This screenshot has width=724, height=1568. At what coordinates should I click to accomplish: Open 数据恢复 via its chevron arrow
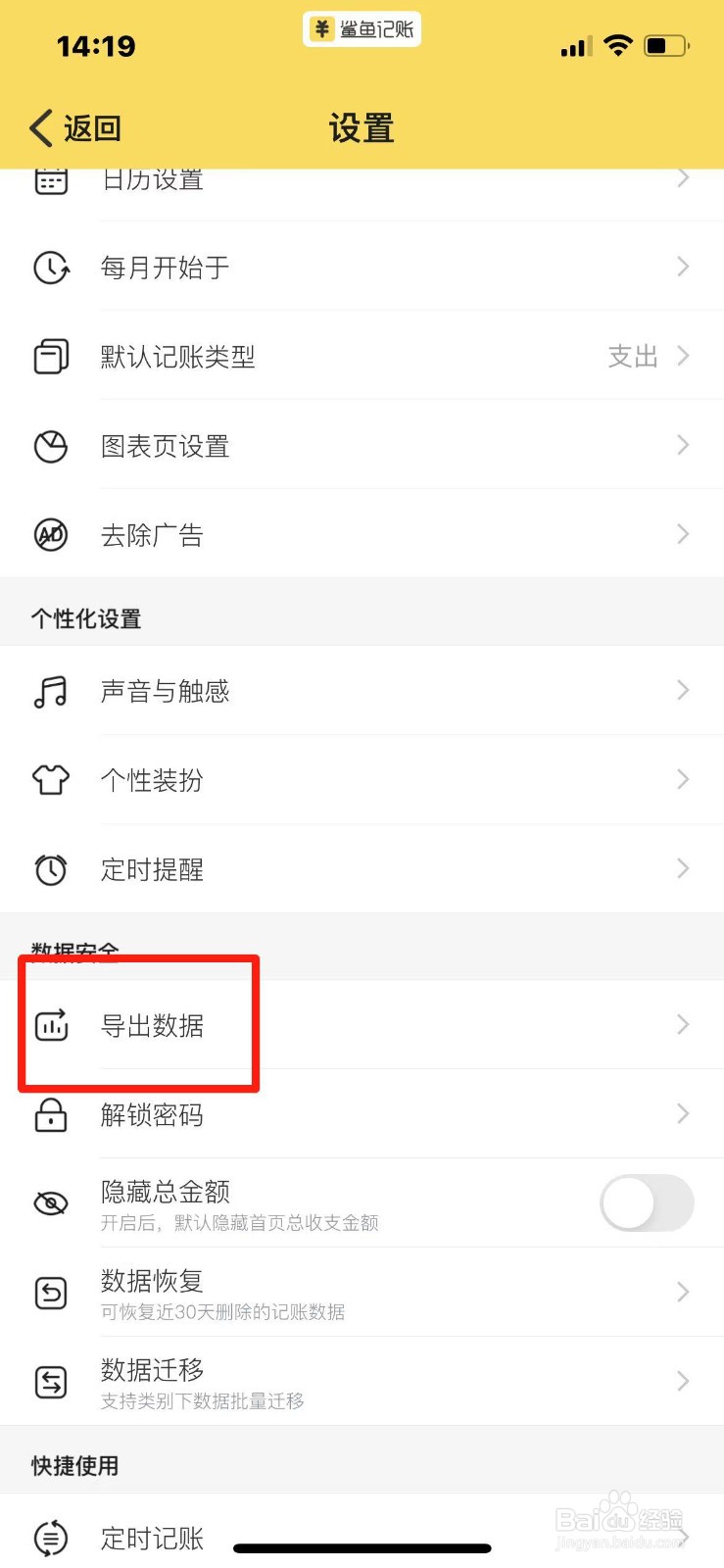click(681, 1293)
